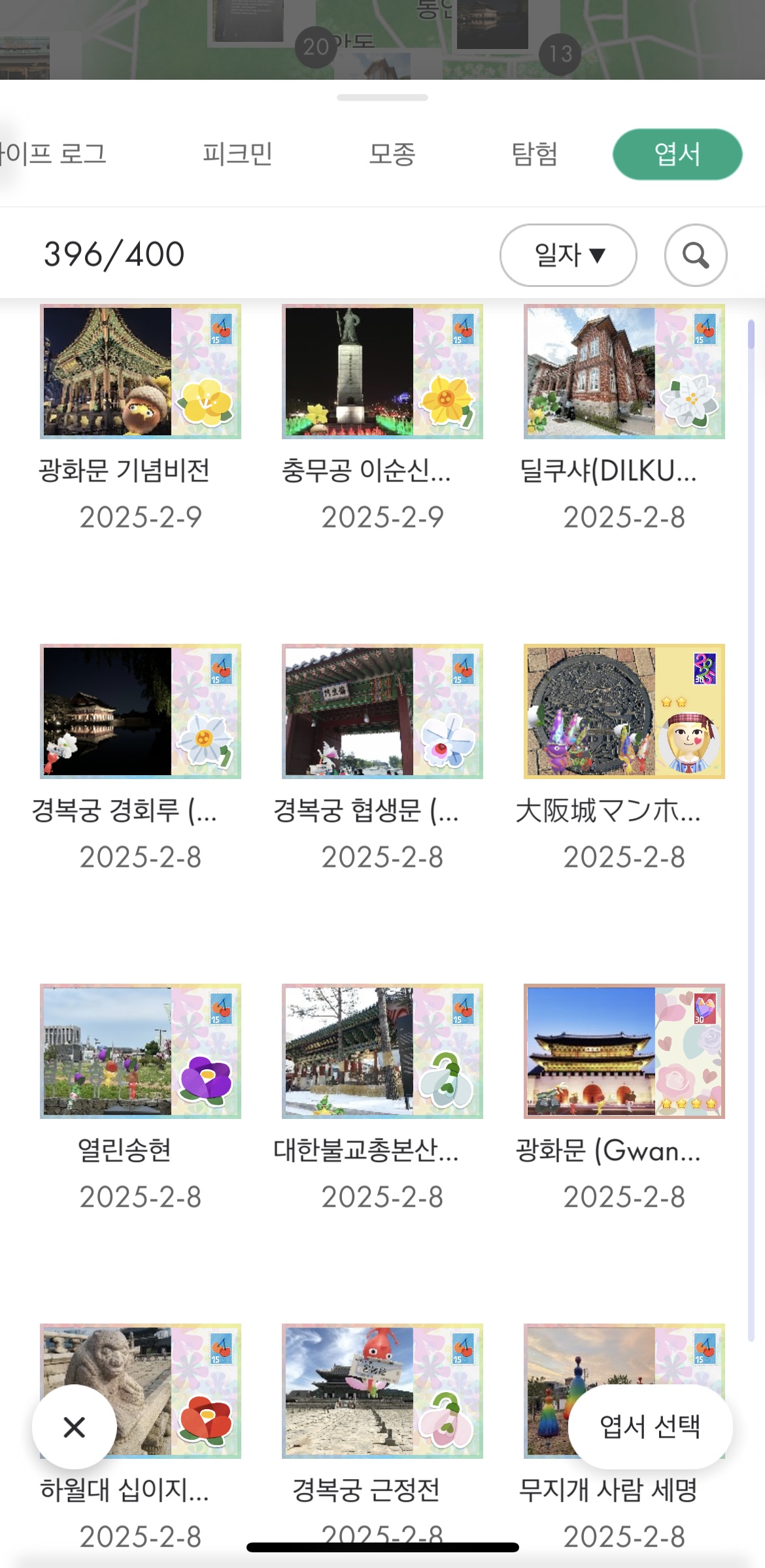View the 경복궁 협생문 postcard
This screenshot has height=1568, width=765.
pos(382,711)
